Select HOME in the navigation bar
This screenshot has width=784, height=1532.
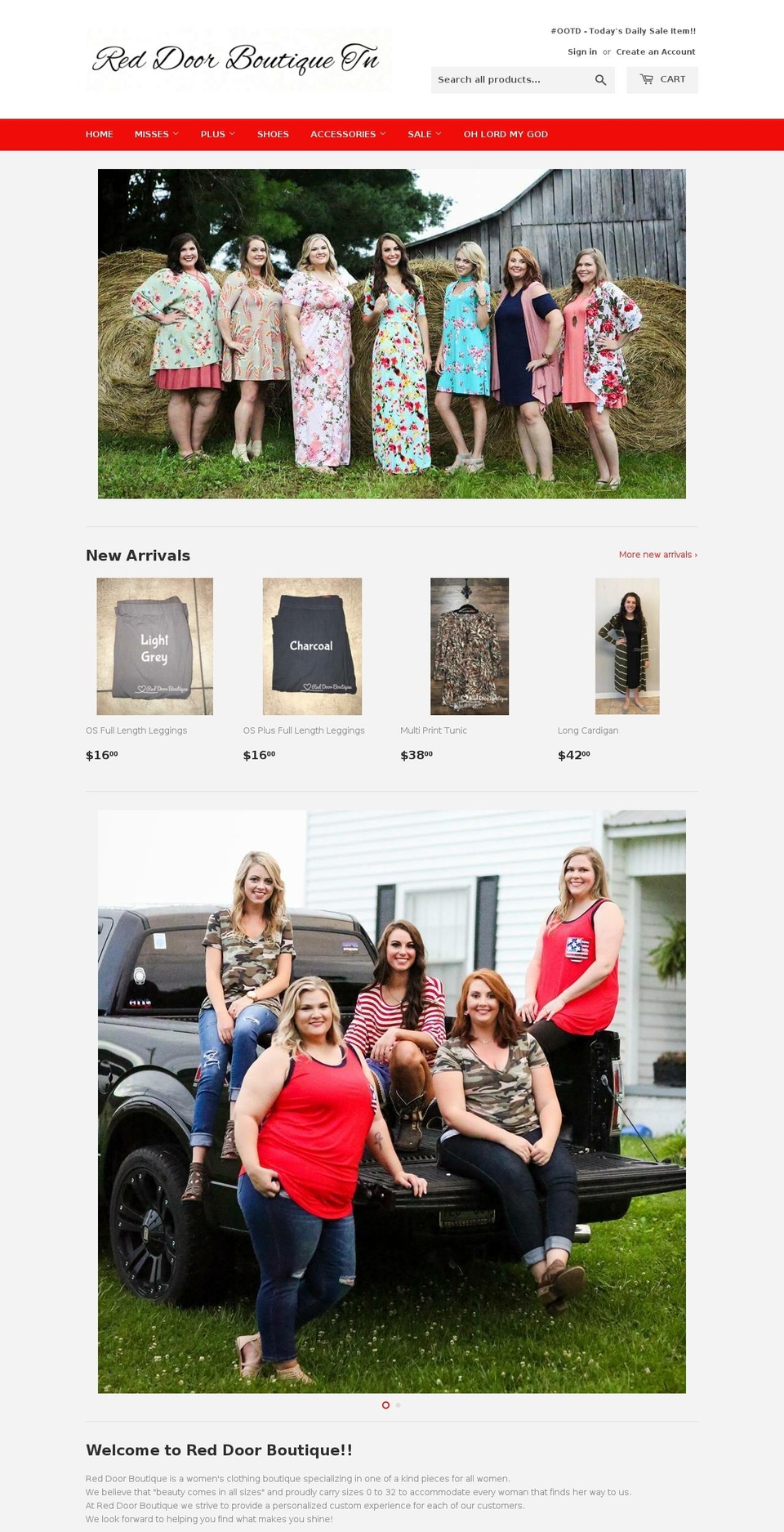(99, 134)
